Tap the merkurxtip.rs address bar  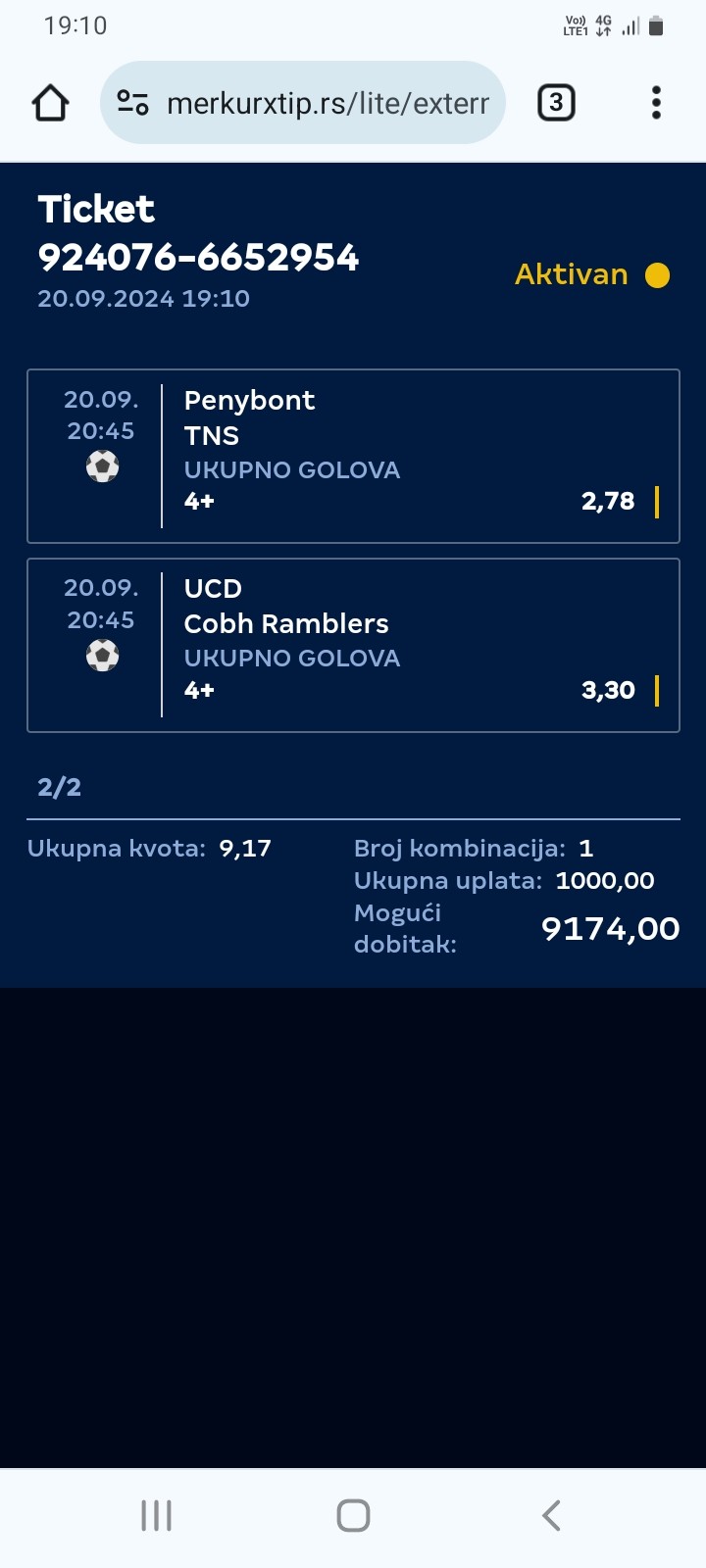pyautogui.click(x=328, y=103)
